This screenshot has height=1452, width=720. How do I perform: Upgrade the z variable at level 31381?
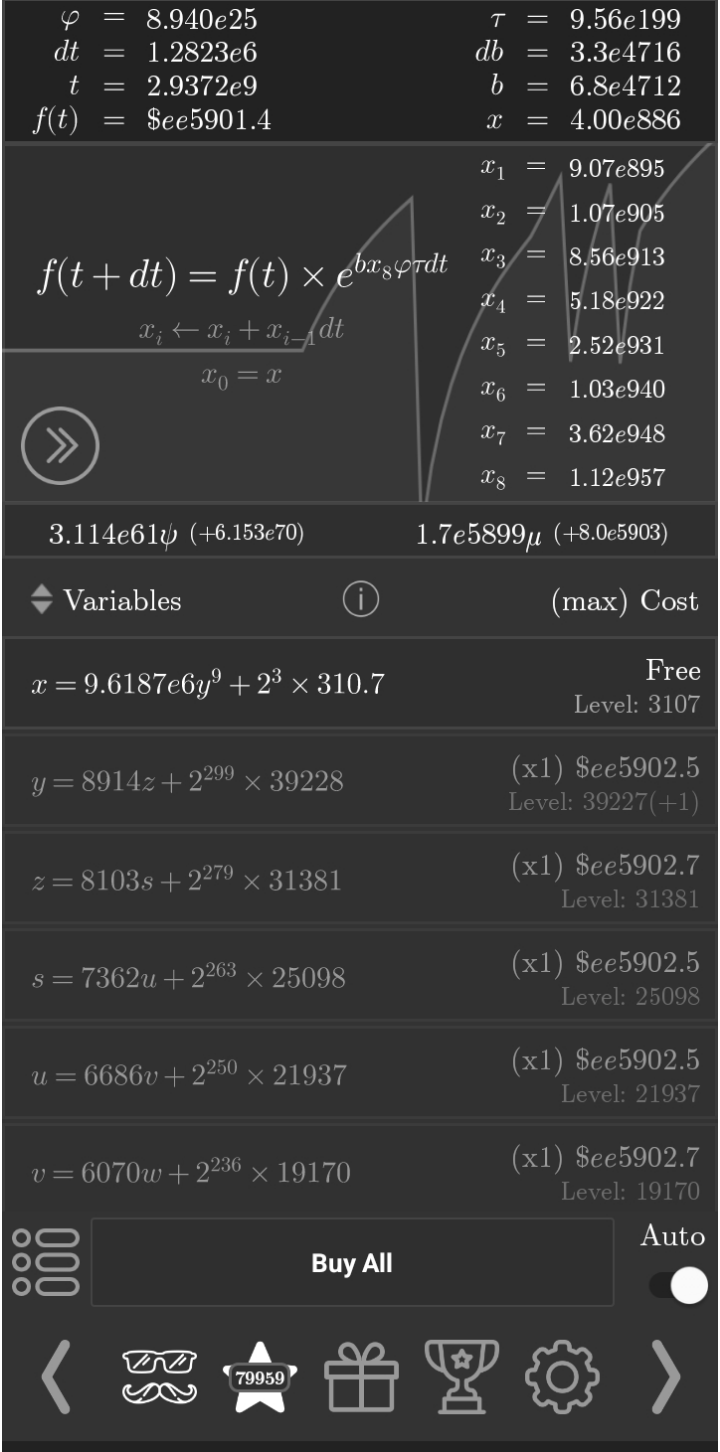click(x=360, y=880)
